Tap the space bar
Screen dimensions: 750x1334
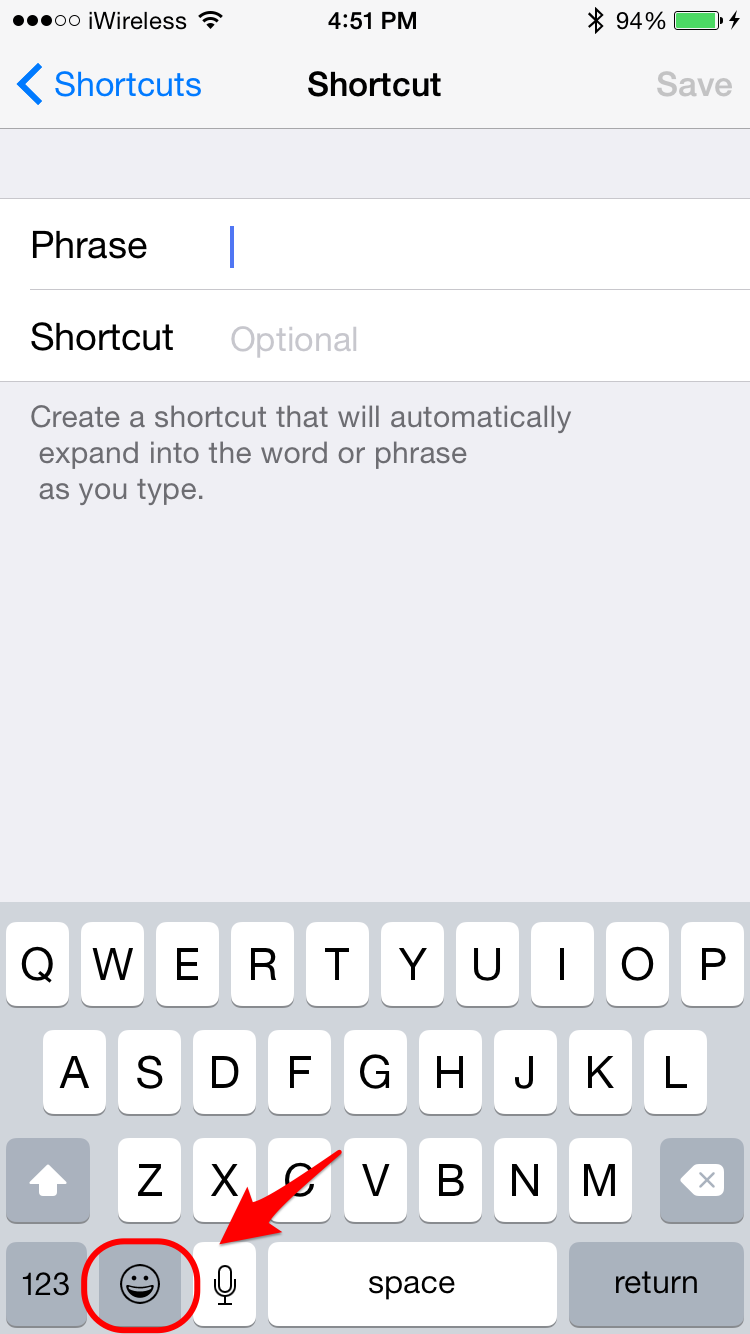[x=412, y=1283]
